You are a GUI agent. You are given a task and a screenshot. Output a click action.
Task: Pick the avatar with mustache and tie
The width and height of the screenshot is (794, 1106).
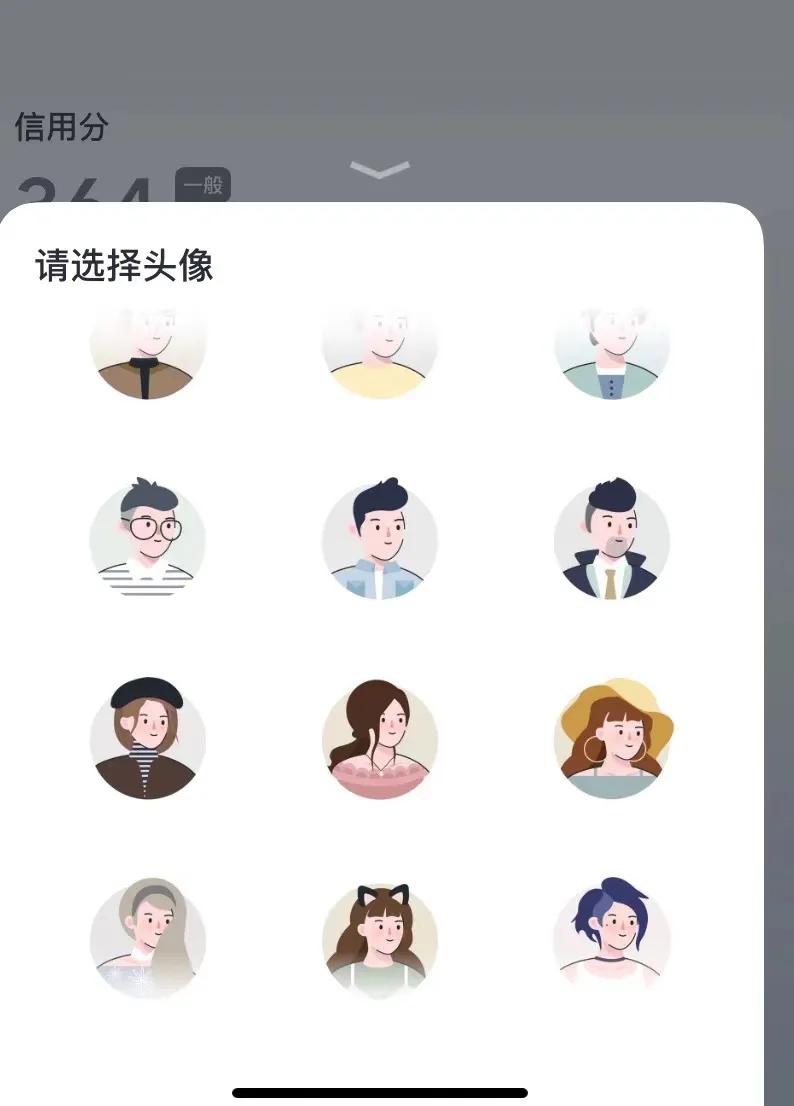[x=613, y=540]
